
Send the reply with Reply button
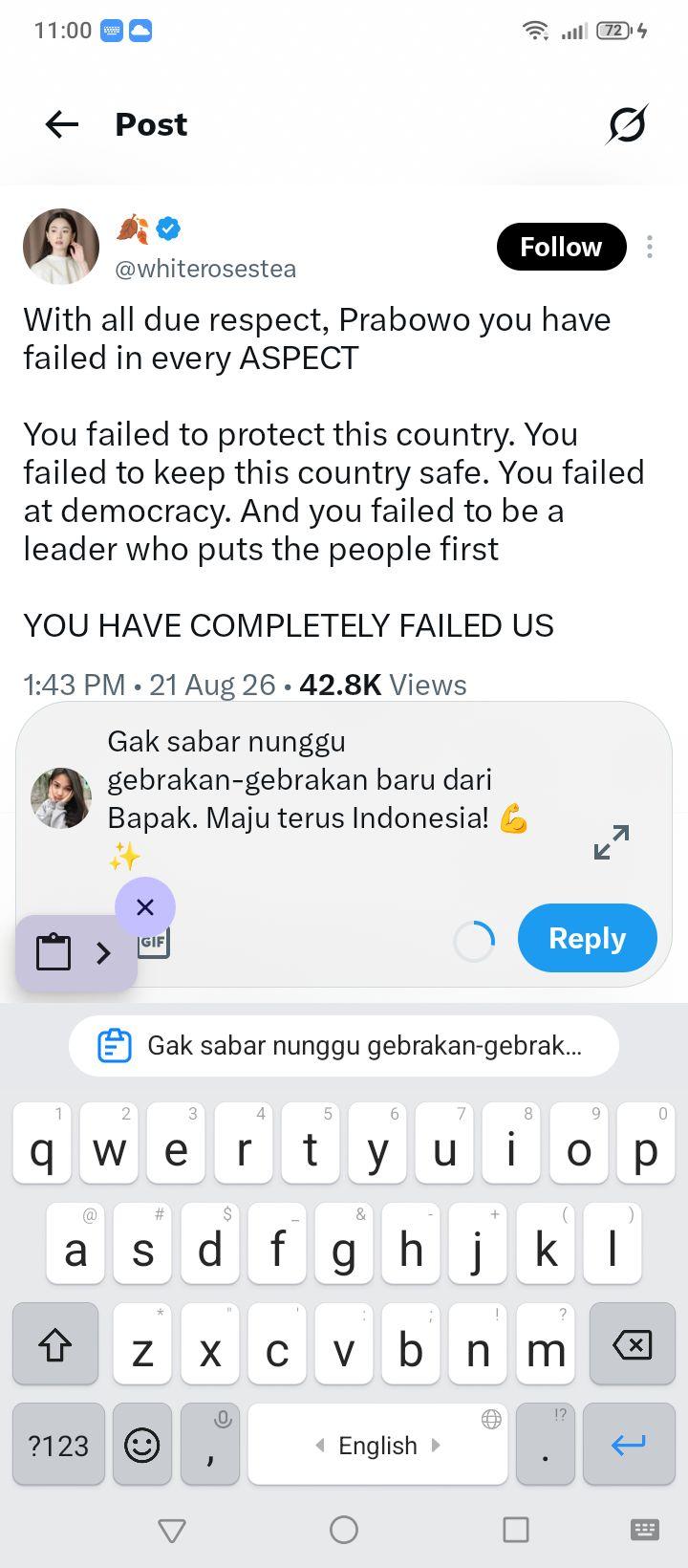tap(587, 938)
